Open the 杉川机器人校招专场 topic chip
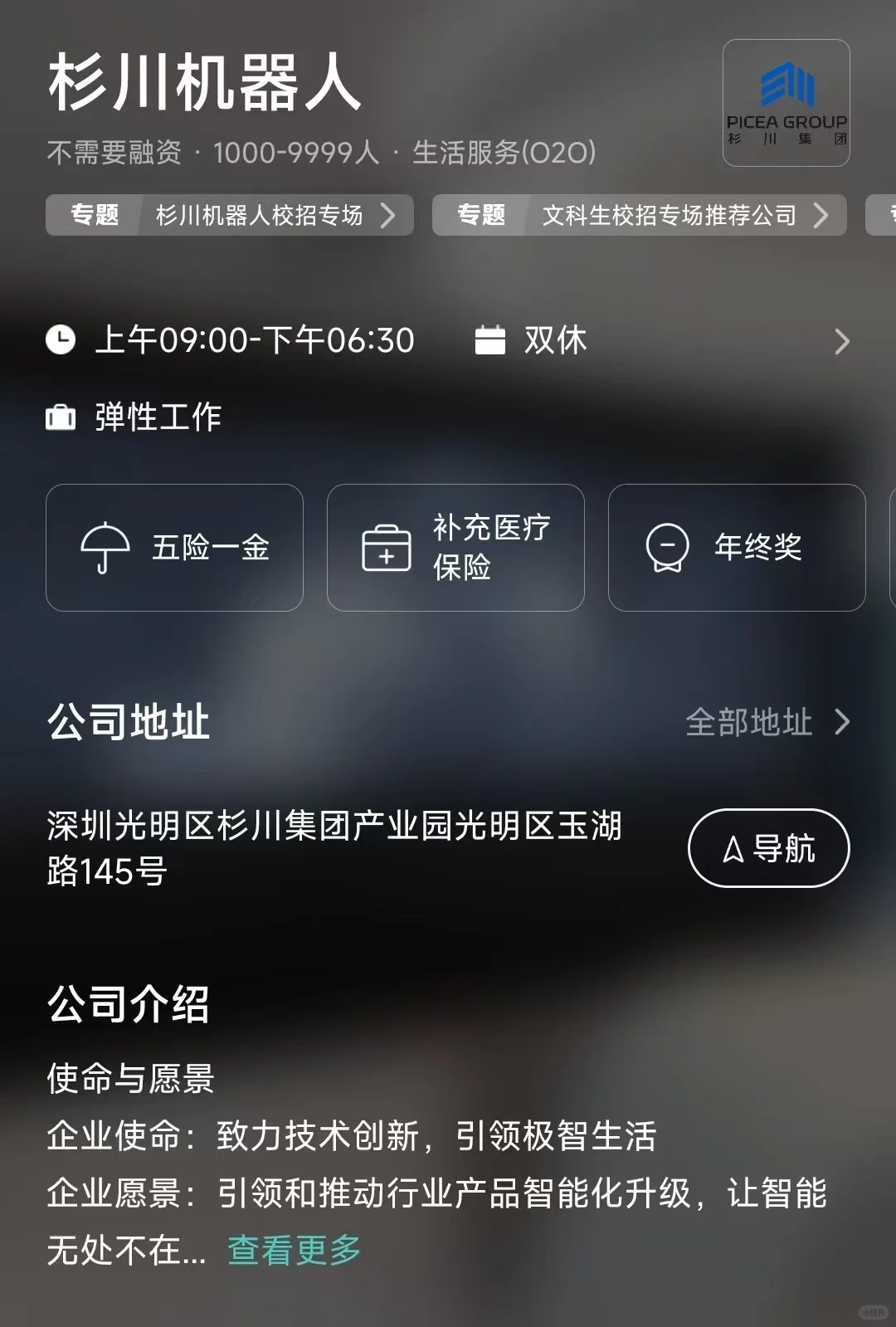This screenshot has height=1327, width=896. click(x=229, y=215)
